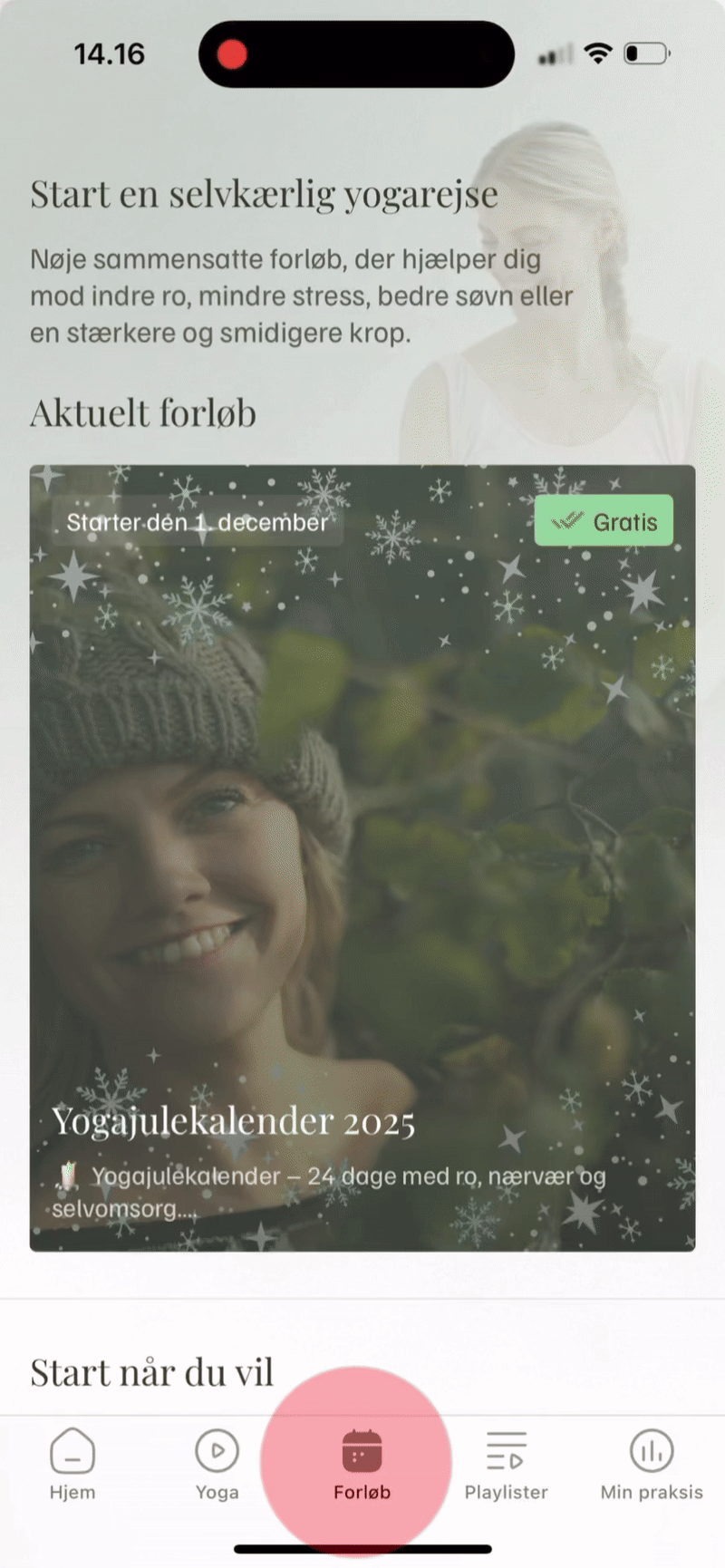Screen dimensions: 725x1568
Task: Select the Forløb tab
Action: (x=362, y=1465)
